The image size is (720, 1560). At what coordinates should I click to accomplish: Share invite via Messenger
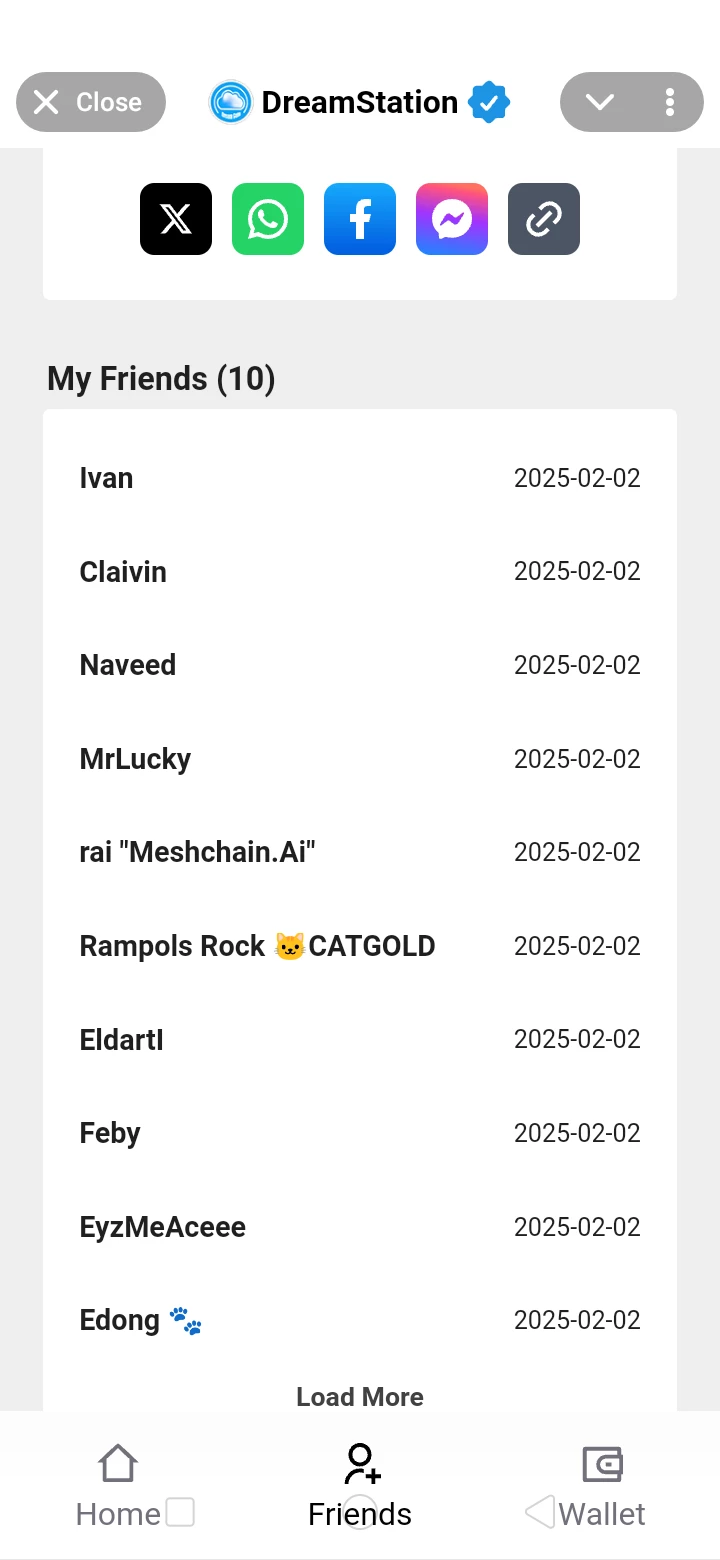(452, 219)
